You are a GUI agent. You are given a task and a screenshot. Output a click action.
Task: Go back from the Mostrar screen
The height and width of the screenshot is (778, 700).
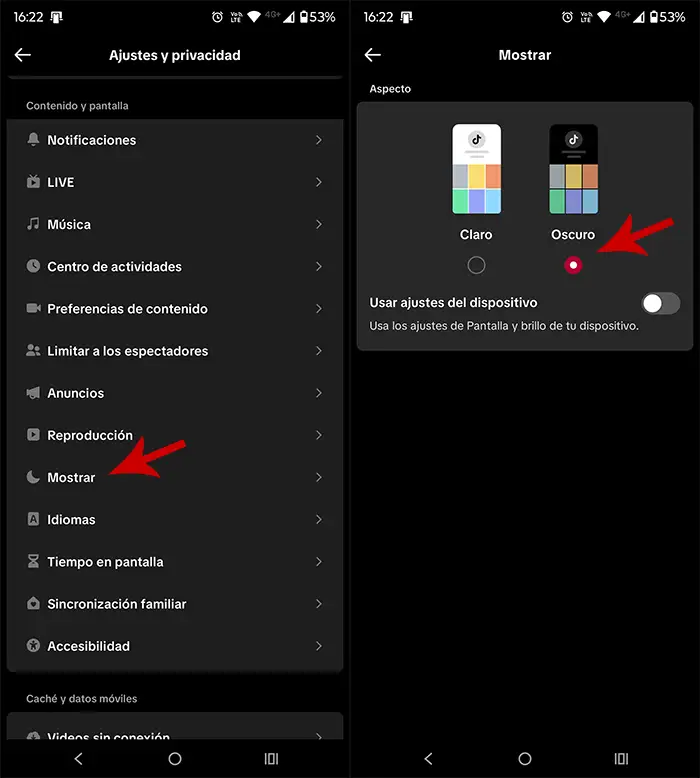click(x=373, y=55)
